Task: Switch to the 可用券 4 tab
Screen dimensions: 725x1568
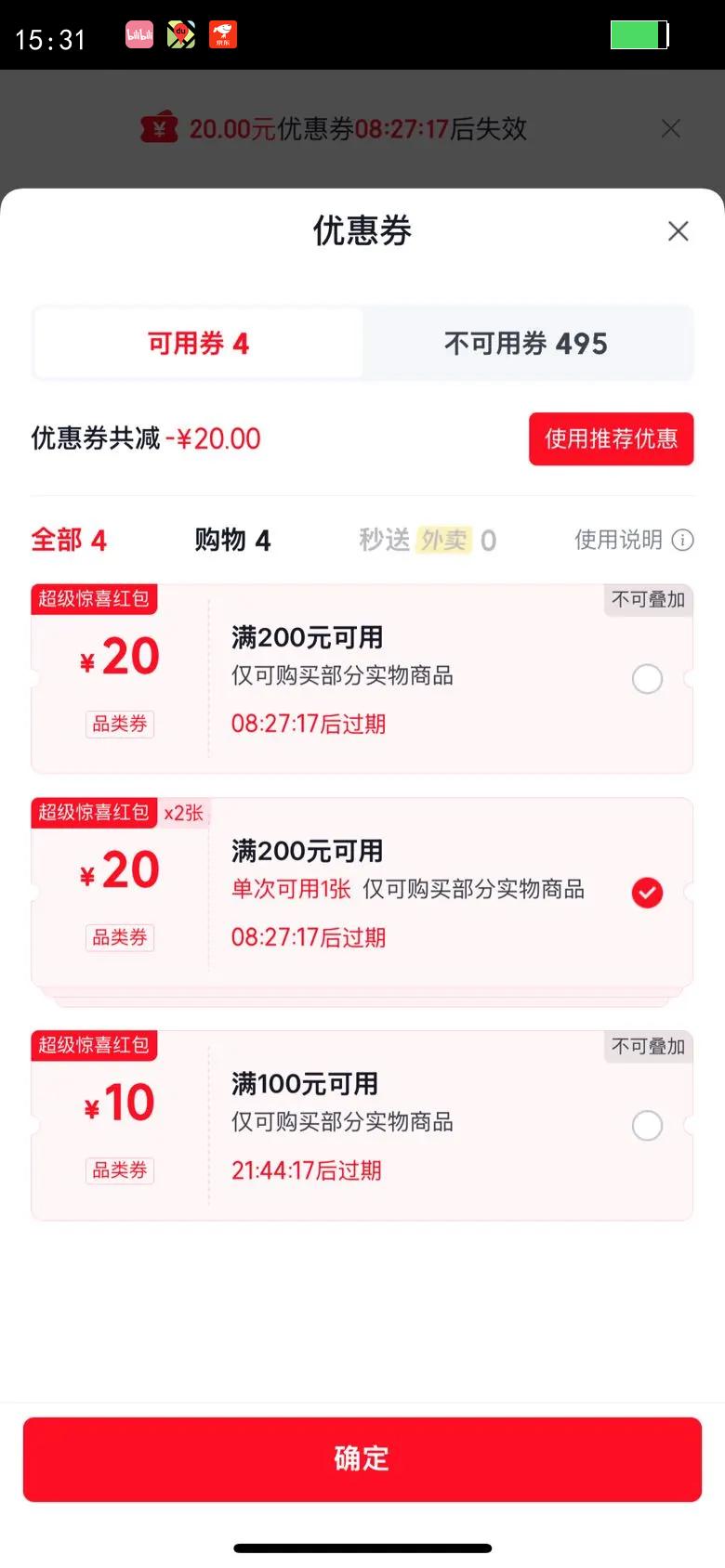Action: click(x=198, y=344)
